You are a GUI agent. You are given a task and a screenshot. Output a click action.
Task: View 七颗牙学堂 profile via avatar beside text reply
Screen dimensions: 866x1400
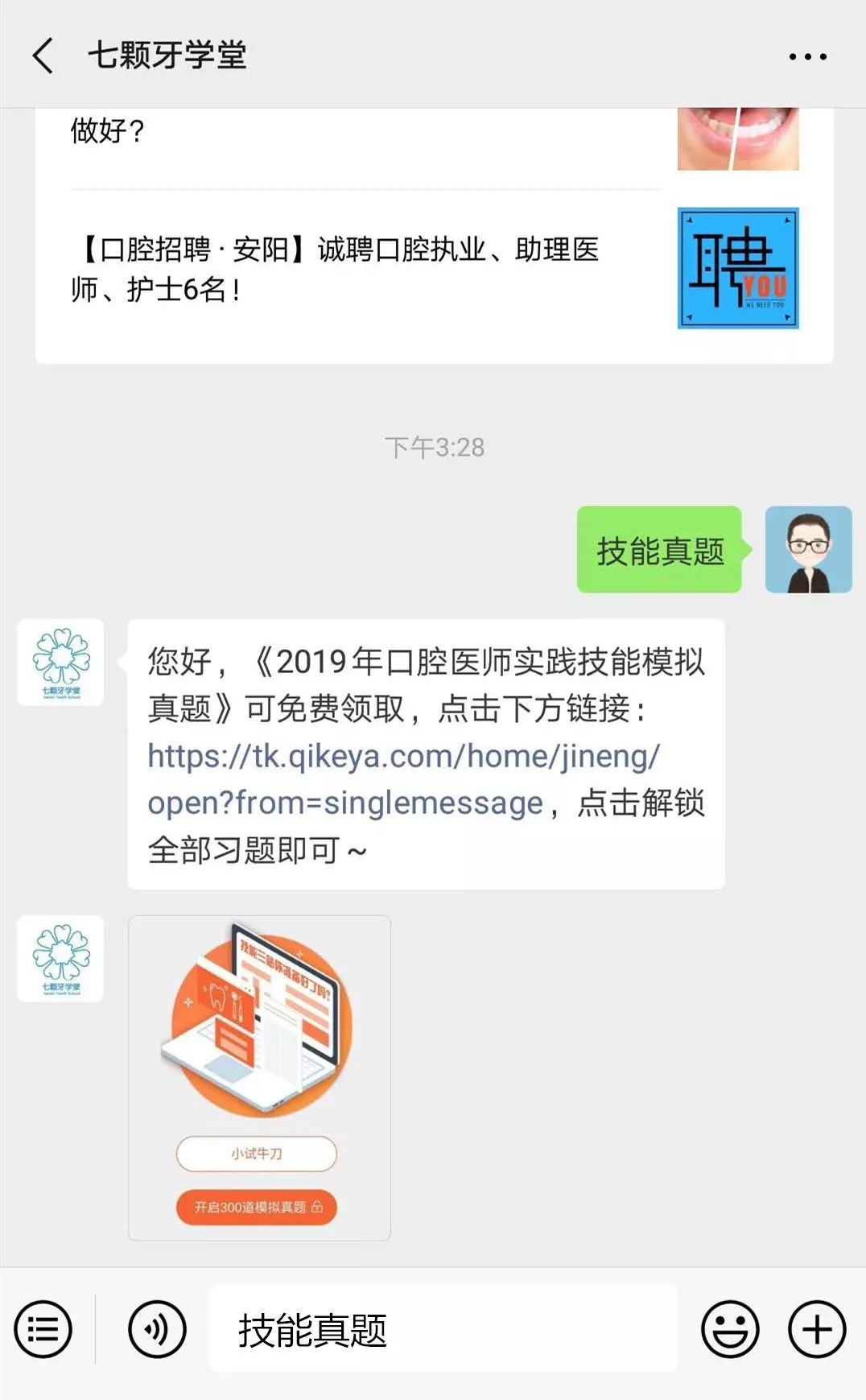point(60,662)
